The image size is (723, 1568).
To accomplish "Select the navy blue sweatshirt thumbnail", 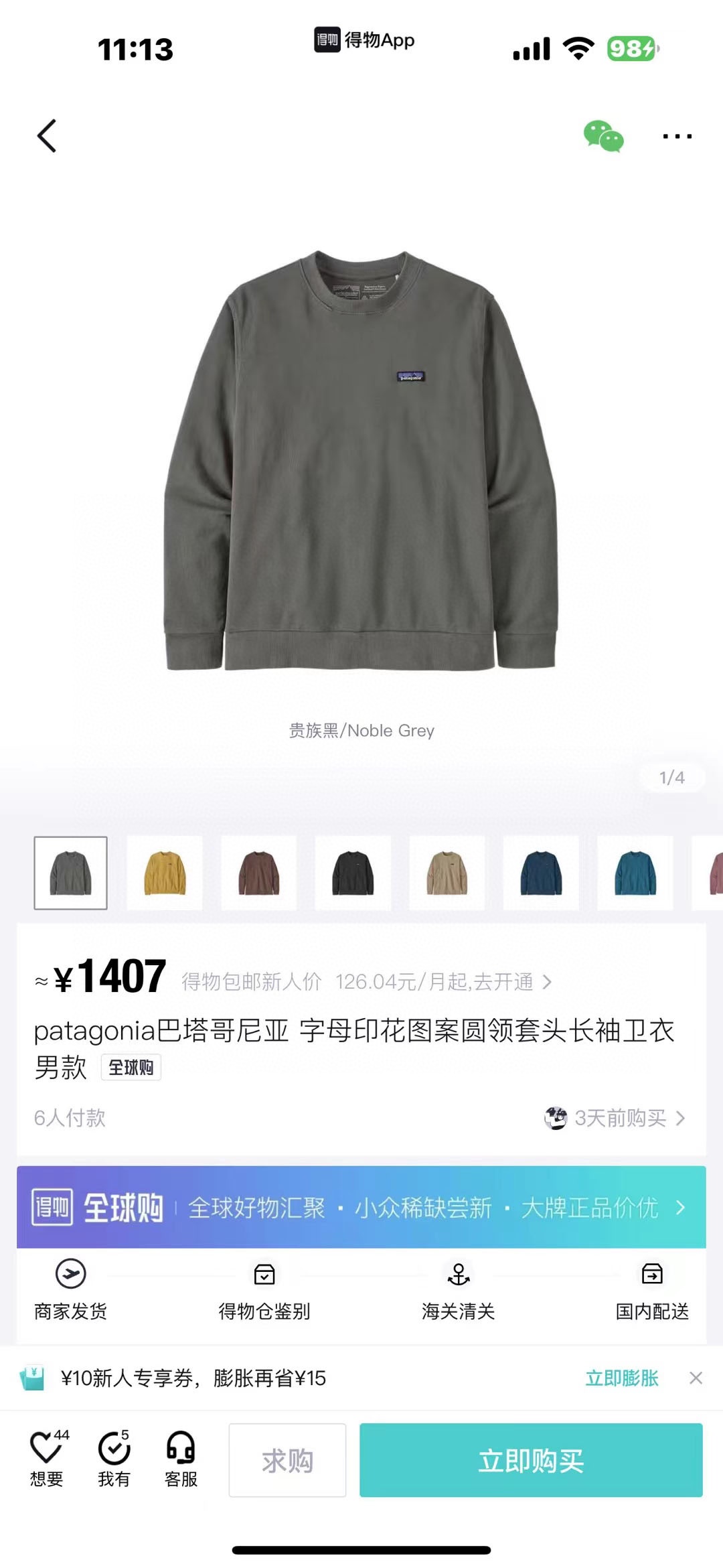I will click(541, 873).
